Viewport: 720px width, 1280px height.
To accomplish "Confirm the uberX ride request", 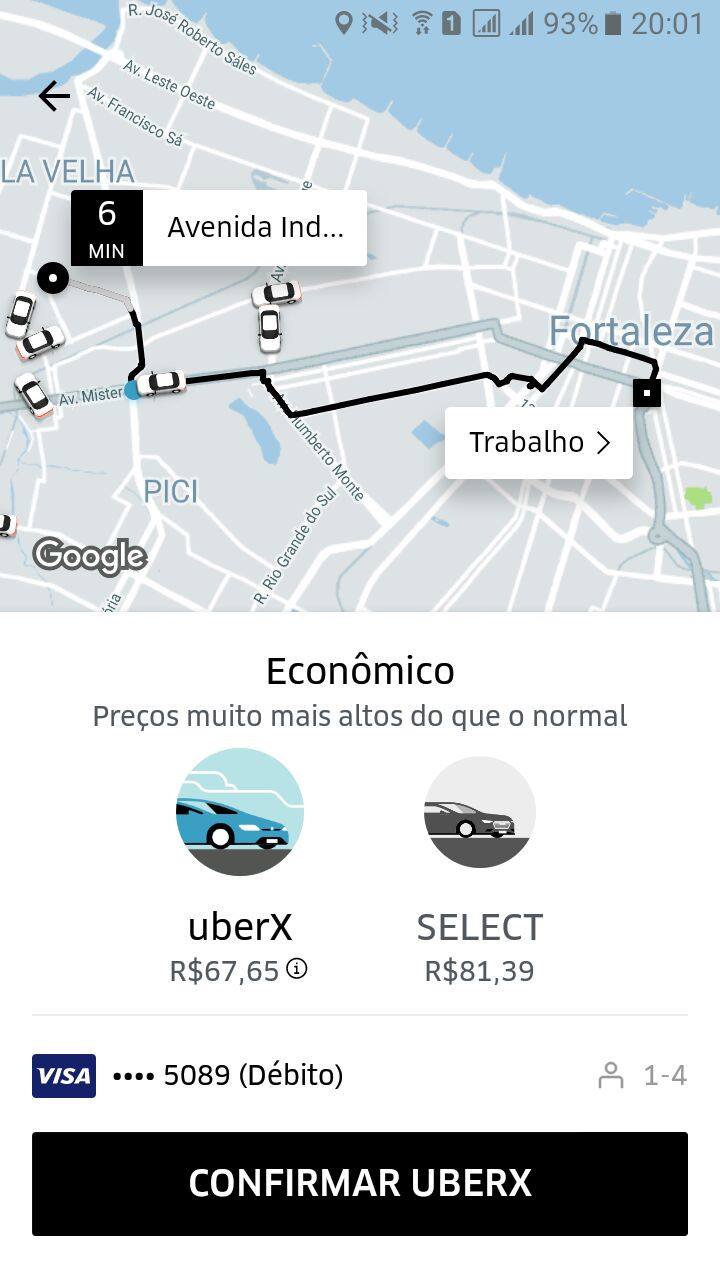I will (x=360, y=1183).
